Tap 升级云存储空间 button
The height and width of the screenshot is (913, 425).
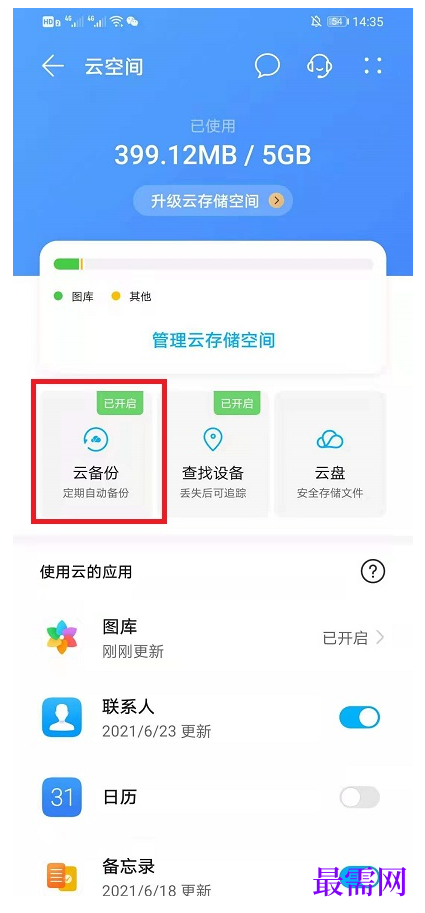pyautogui.click(x=212, y=201)
